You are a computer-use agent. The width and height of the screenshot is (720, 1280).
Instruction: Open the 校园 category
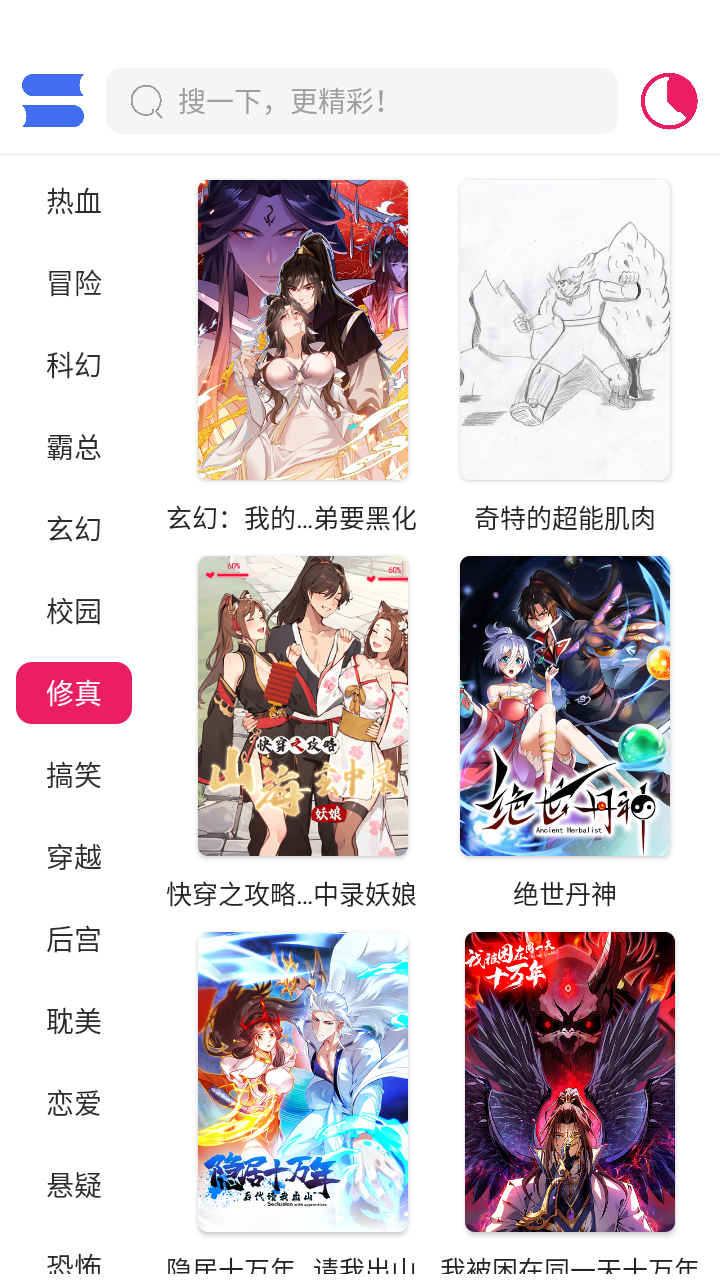click(x=74, y=611)
